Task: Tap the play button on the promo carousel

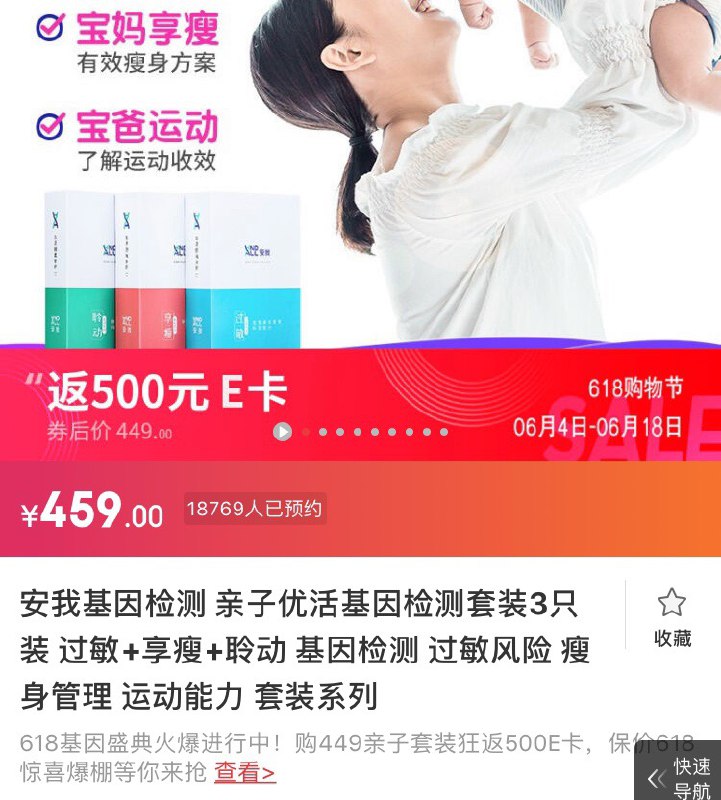Action: coord(283,430)
